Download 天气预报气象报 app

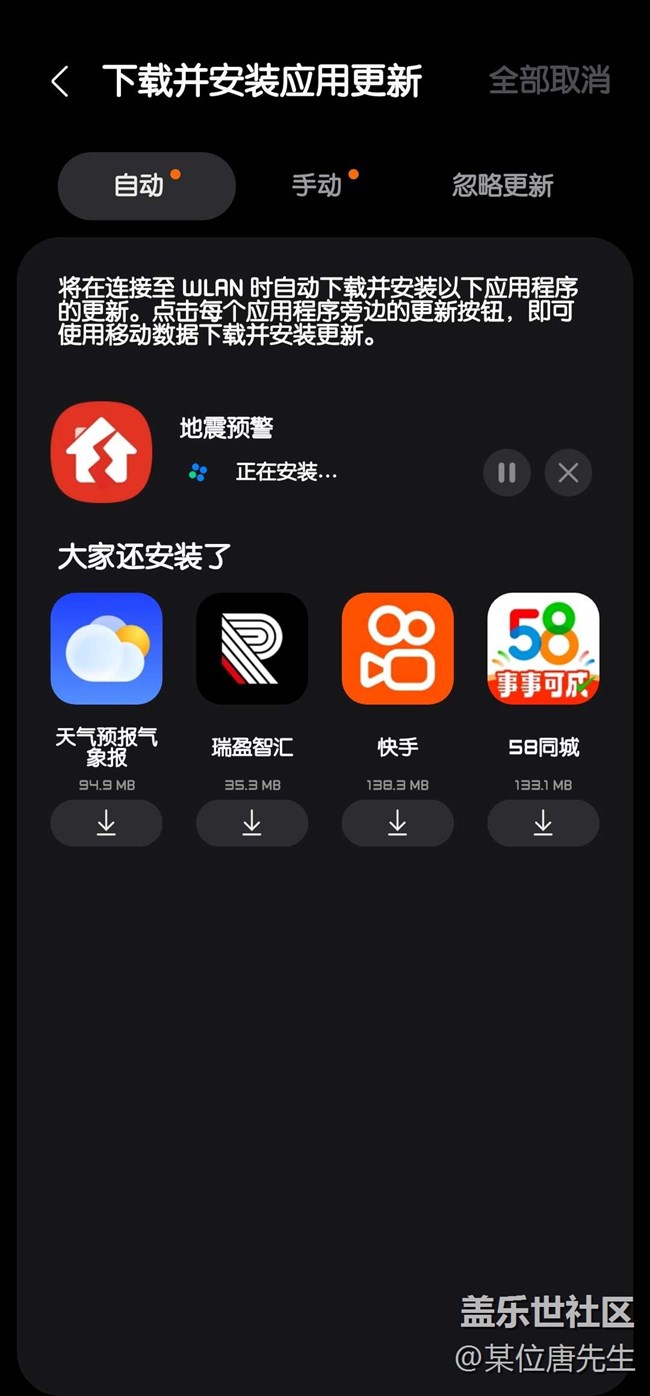pyautogui.click(x=106, y=823)
